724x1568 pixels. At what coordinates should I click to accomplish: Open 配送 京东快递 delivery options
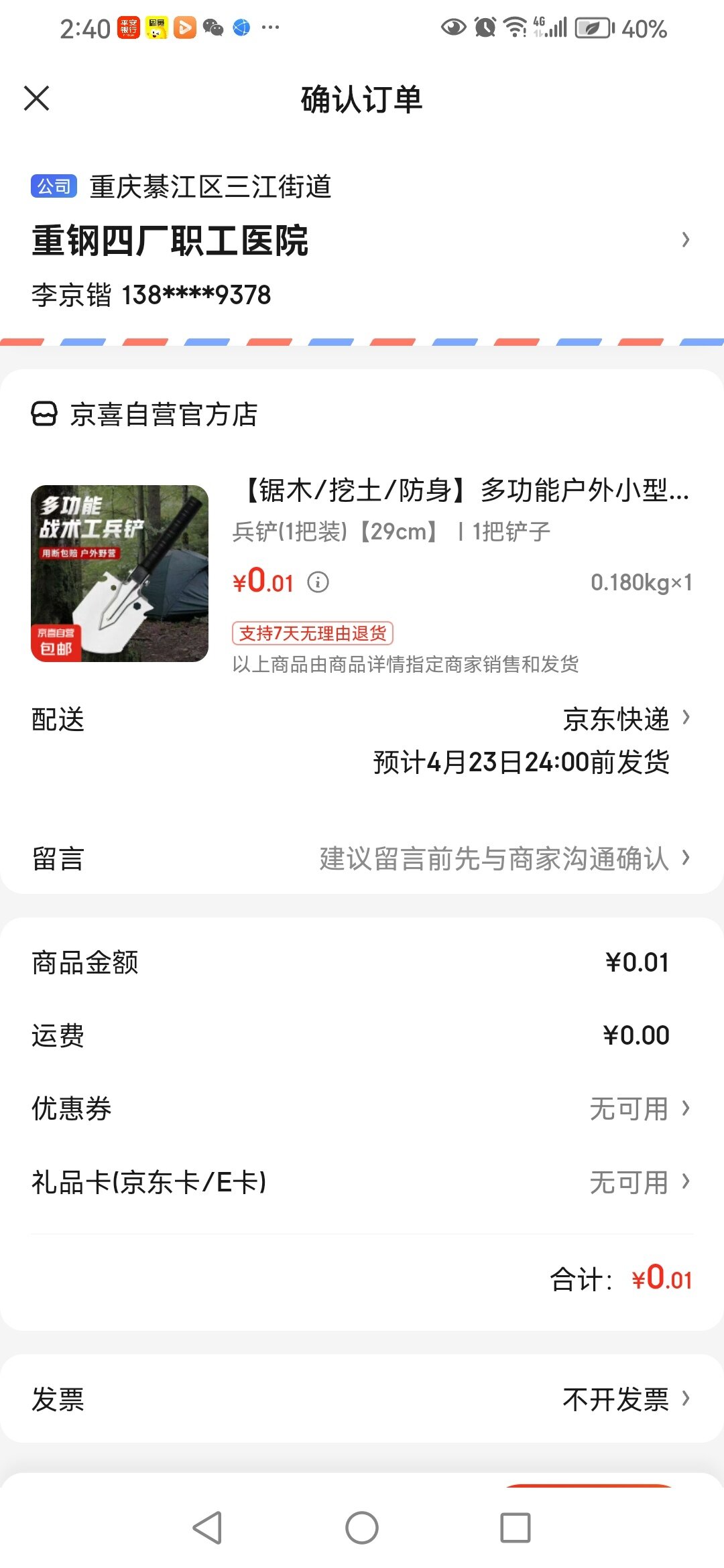point(362,740)
